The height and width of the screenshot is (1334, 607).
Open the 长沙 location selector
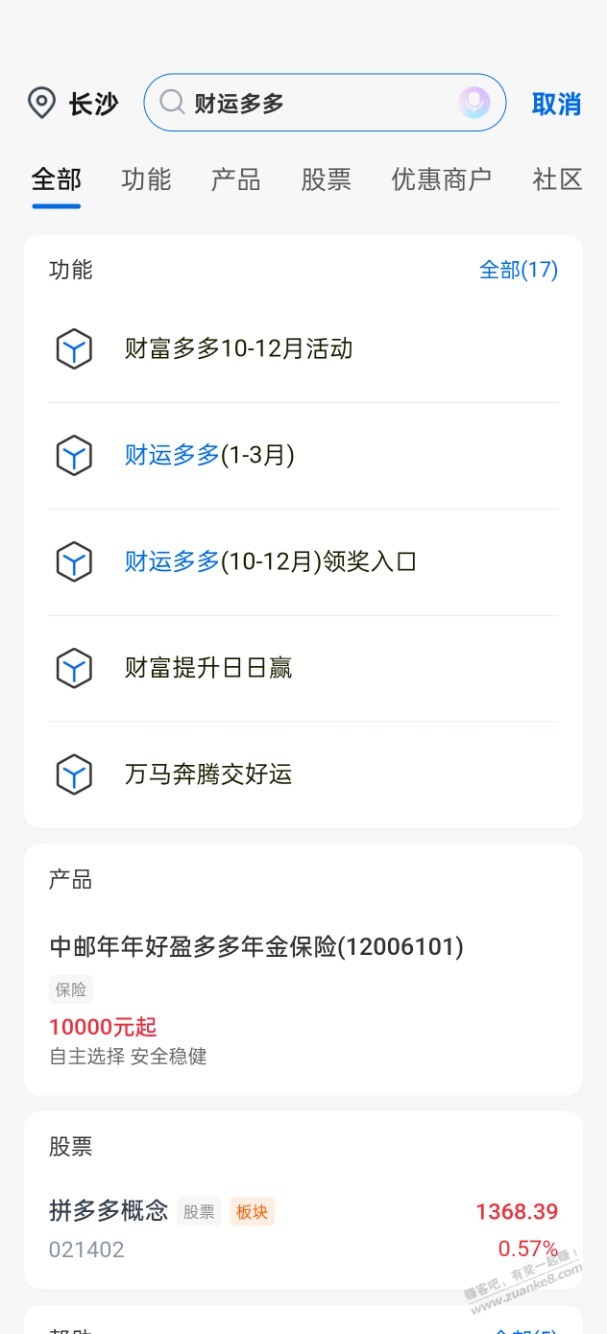(x=73, y=103)
